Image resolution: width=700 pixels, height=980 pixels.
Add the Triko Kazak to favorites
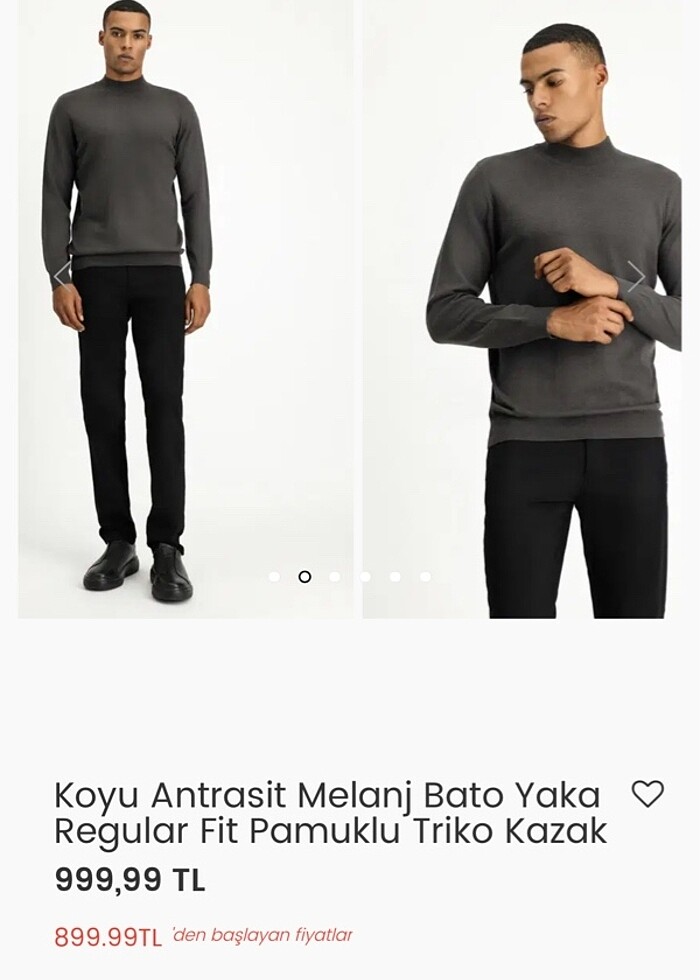point(648,794)
